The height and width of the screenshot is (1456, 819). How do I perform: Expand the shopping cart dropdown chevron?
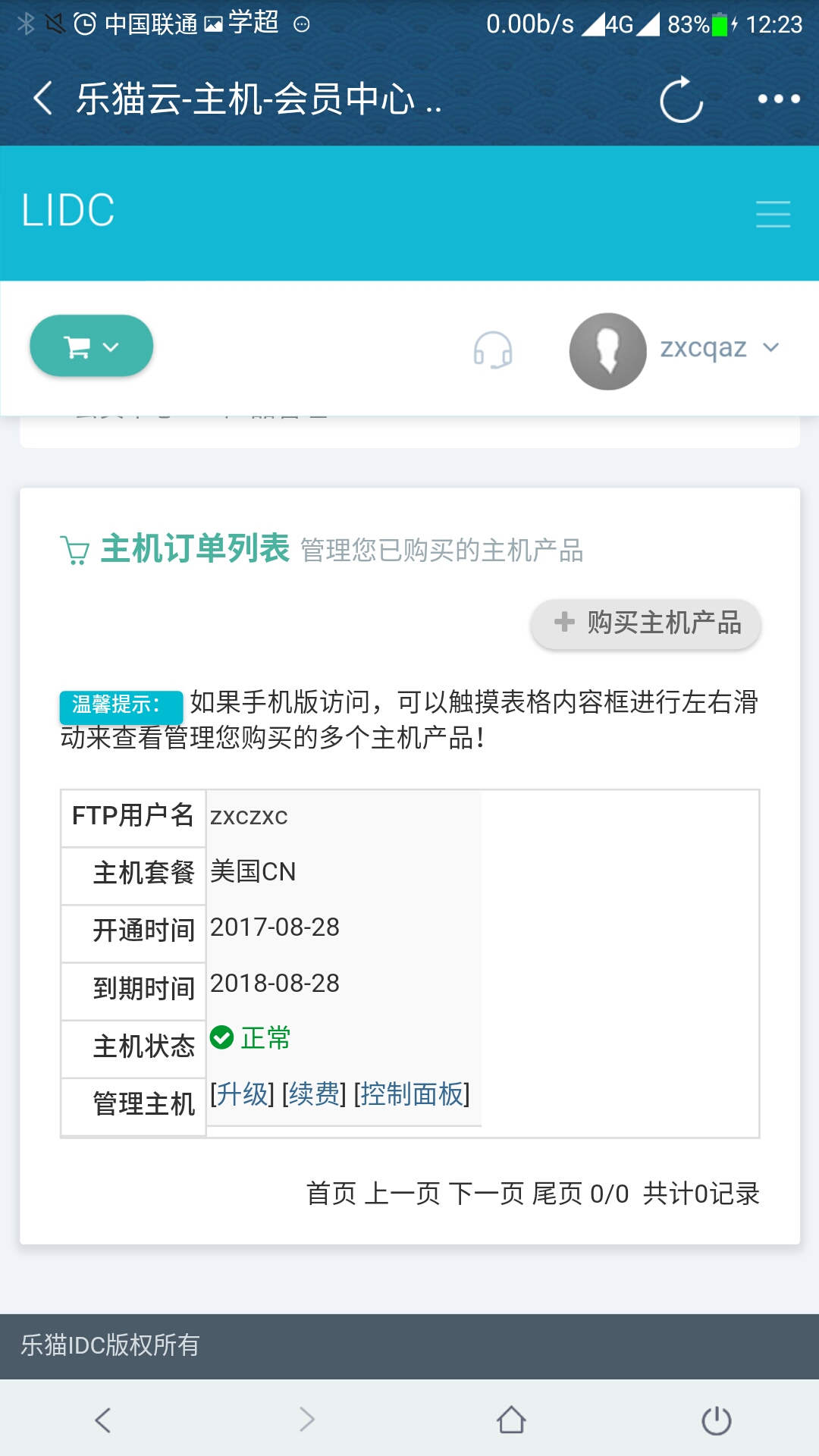pos(111,347)
